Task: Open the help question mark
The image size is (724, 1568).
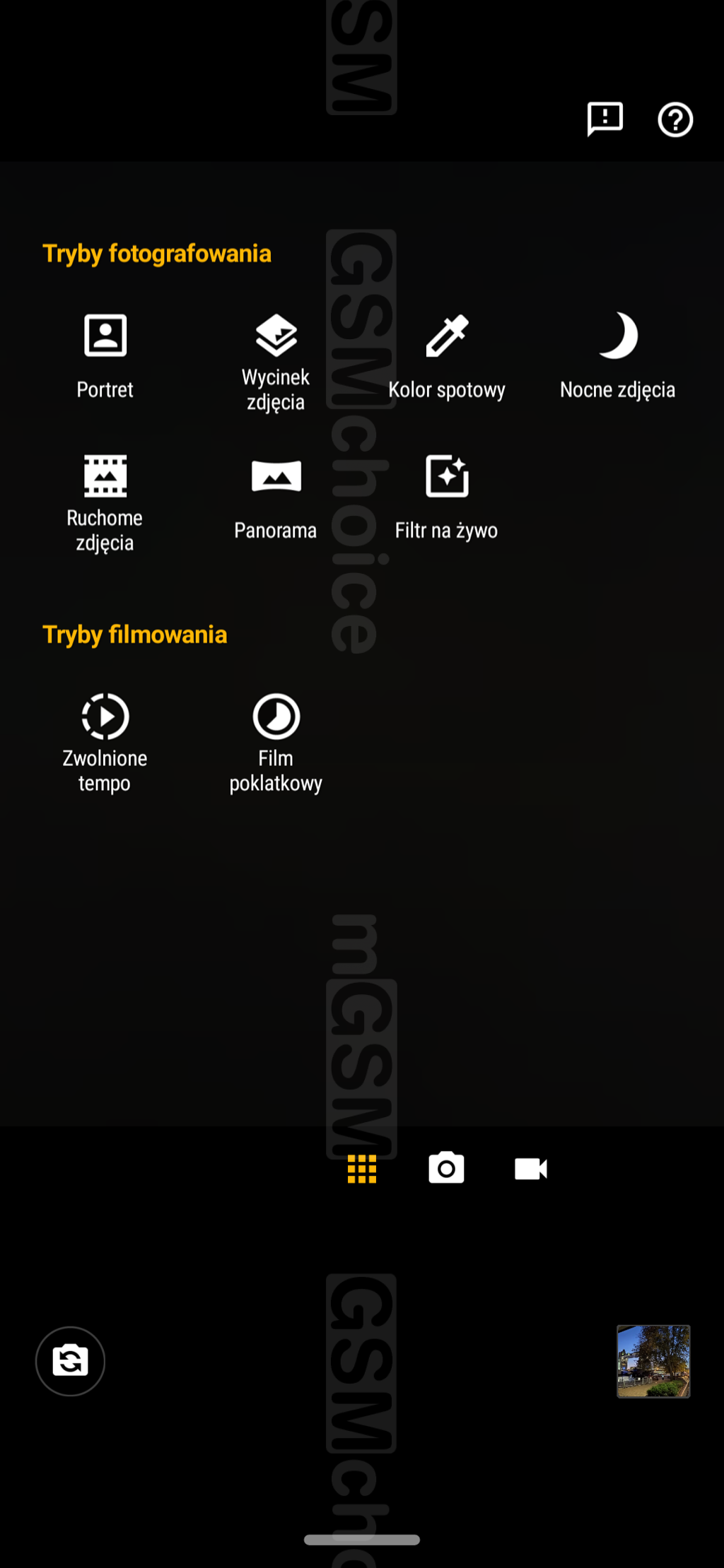Action: pyautogui.click(x=675, y=119)
